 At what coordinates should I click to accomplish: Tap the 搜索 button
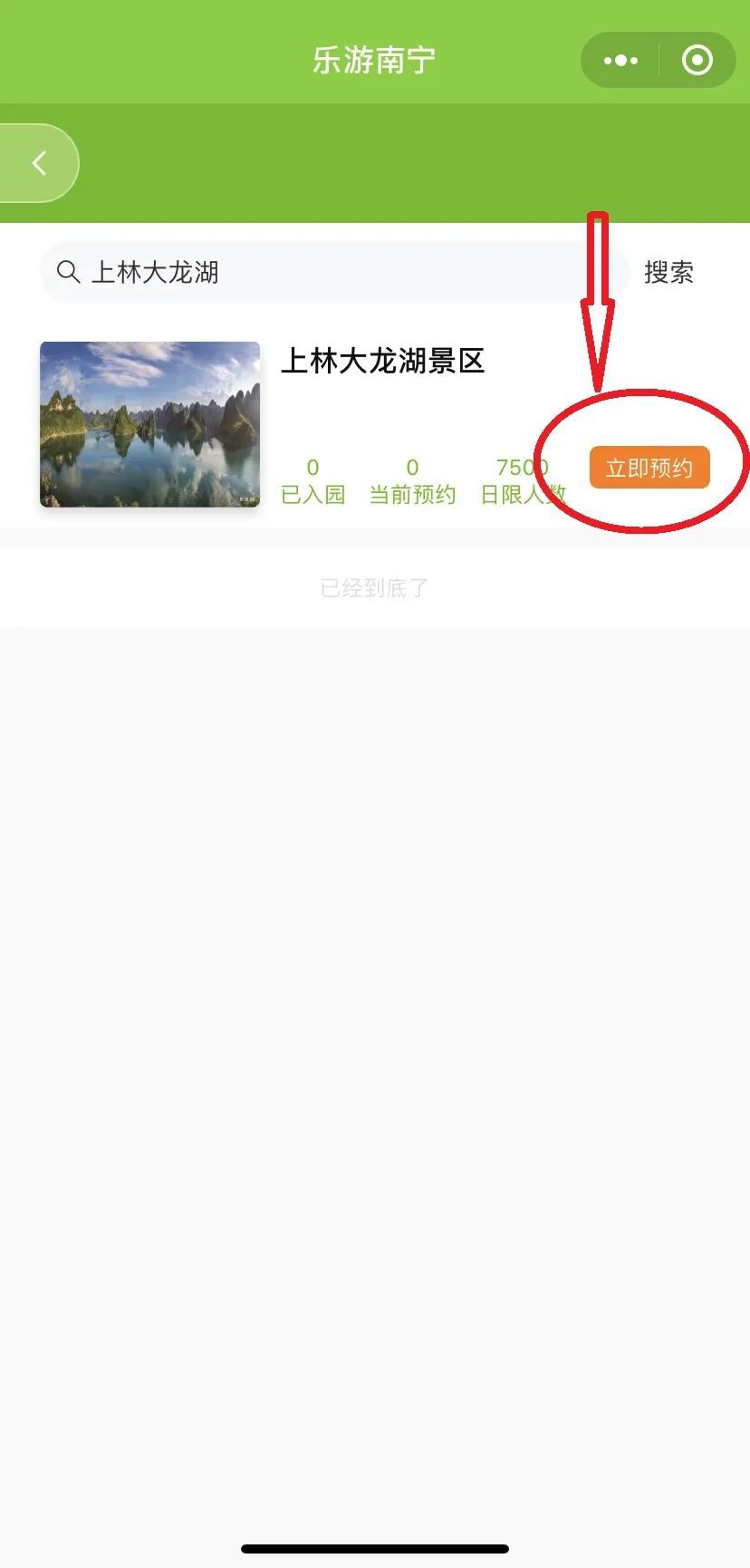(668, 272)
